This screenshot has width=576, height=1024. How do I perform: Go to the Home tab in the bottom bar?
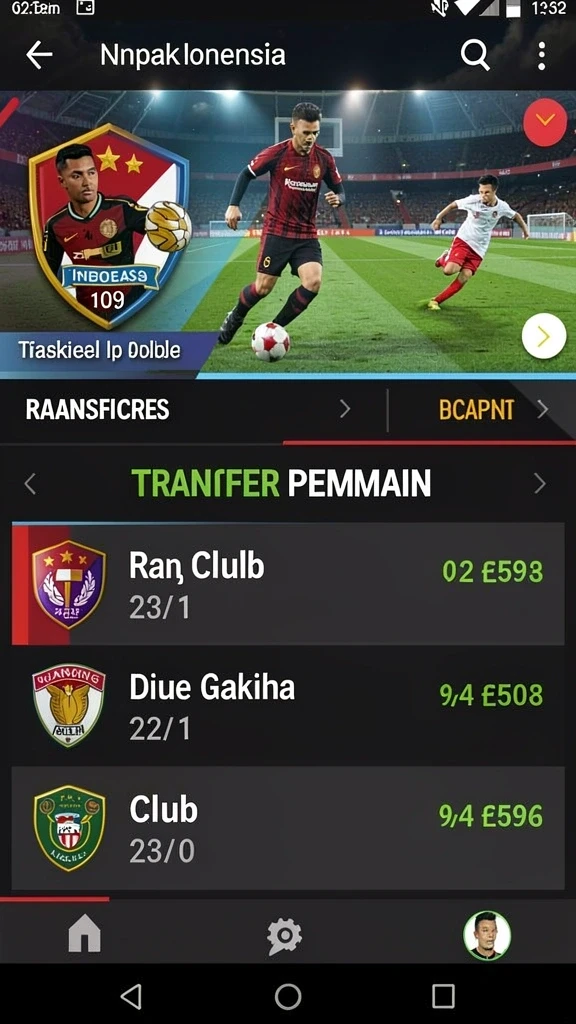[85, 933]
